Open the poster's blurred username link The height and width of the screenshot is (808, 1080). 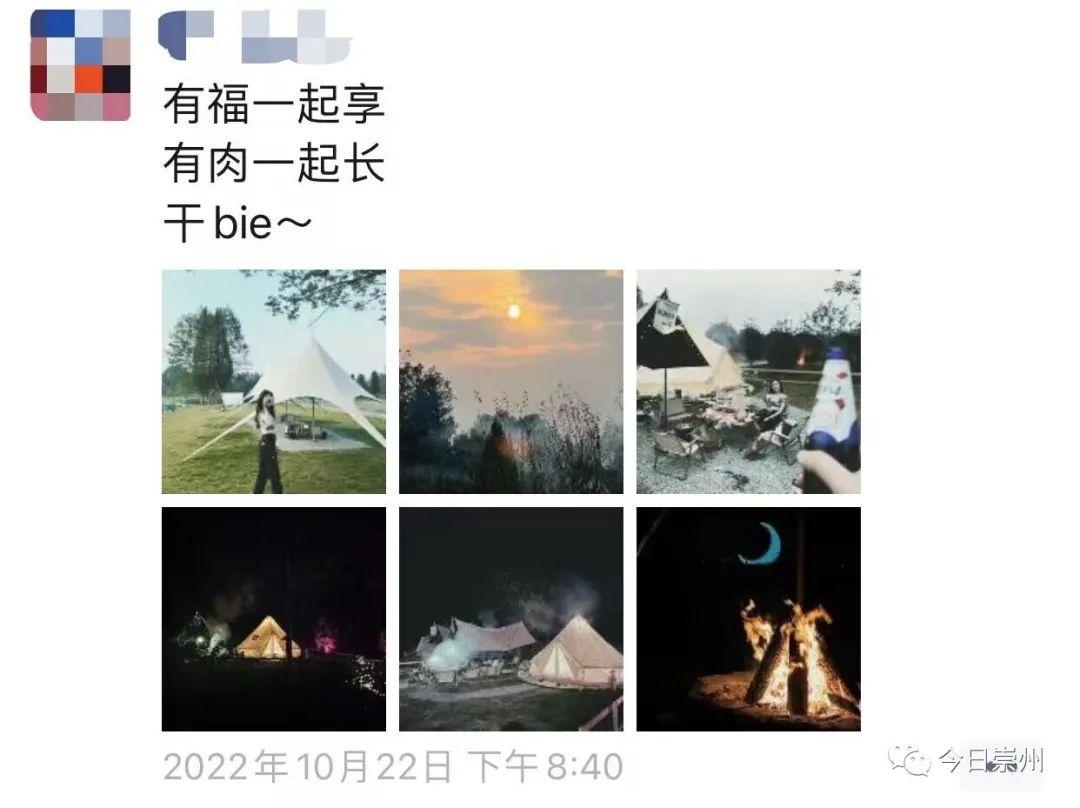click(255, 38)
